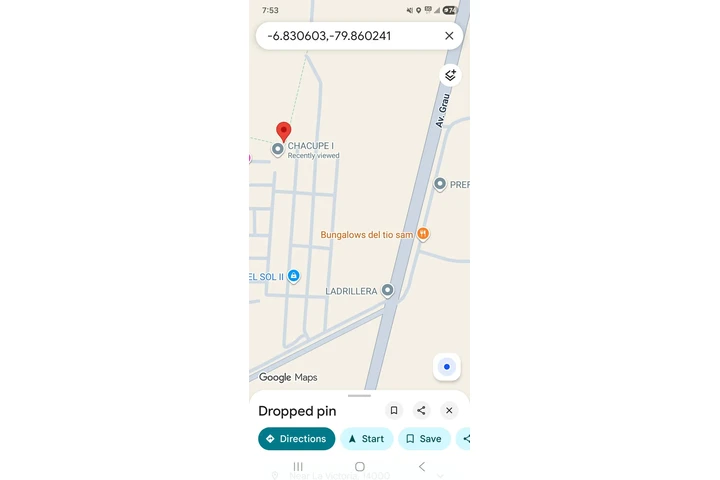The height and width of the screenshot is (480, 720).
Task: Start navigation to the dropped pin
Action: tap(366, 439)
